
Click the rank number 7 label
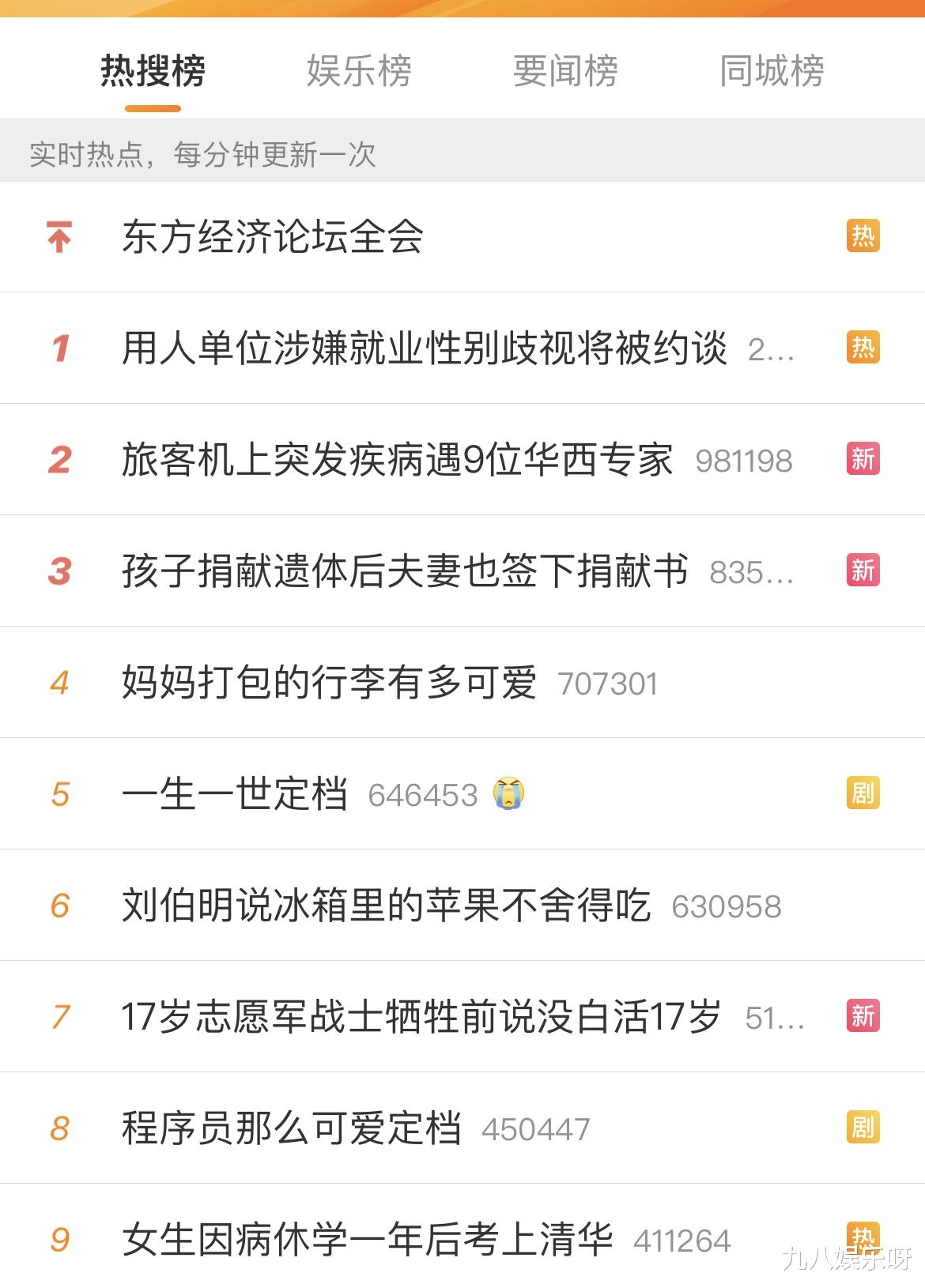[x=62, y=1016]
